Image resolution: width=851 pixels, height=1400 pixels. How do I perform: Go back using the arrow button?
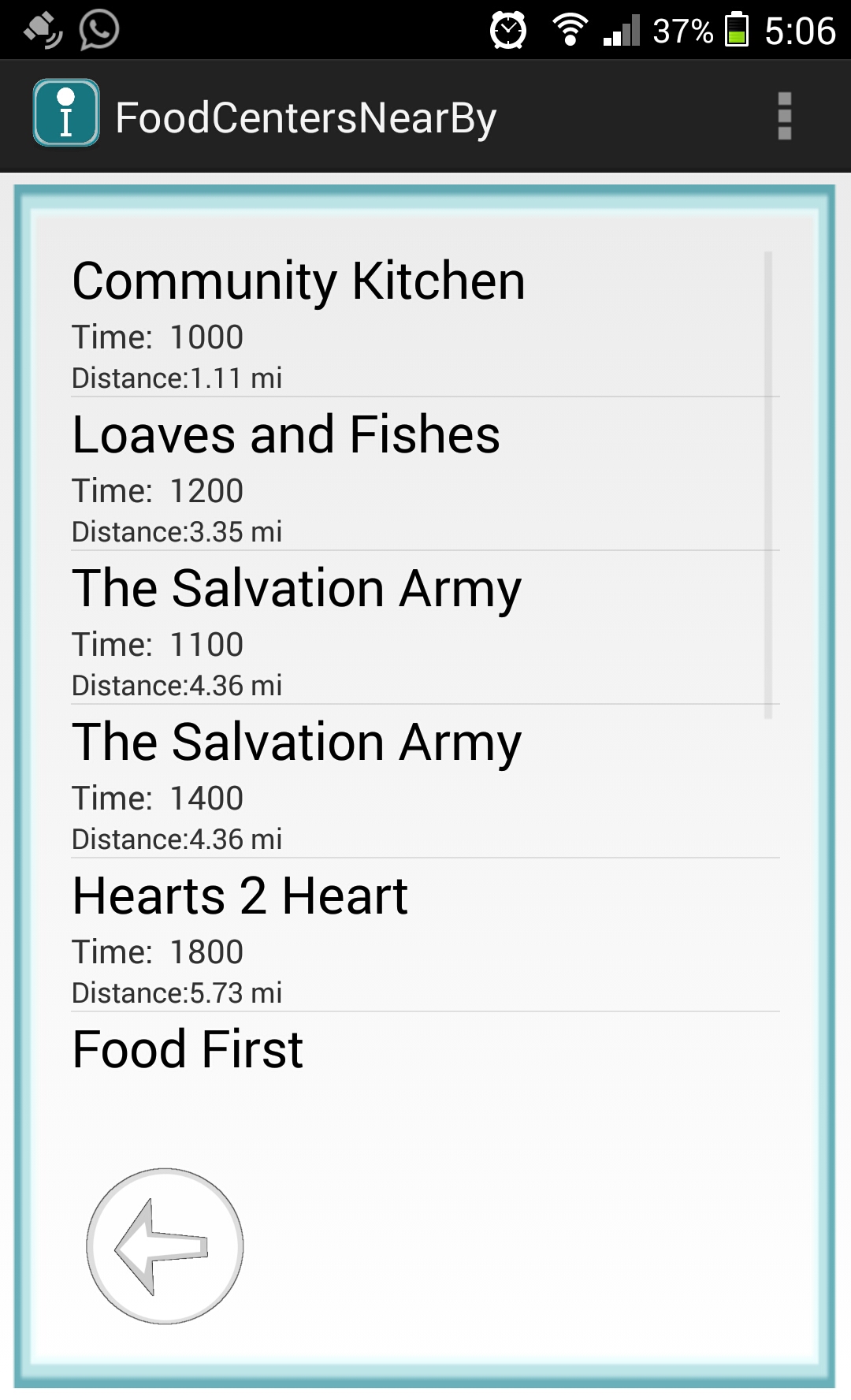165,1245
